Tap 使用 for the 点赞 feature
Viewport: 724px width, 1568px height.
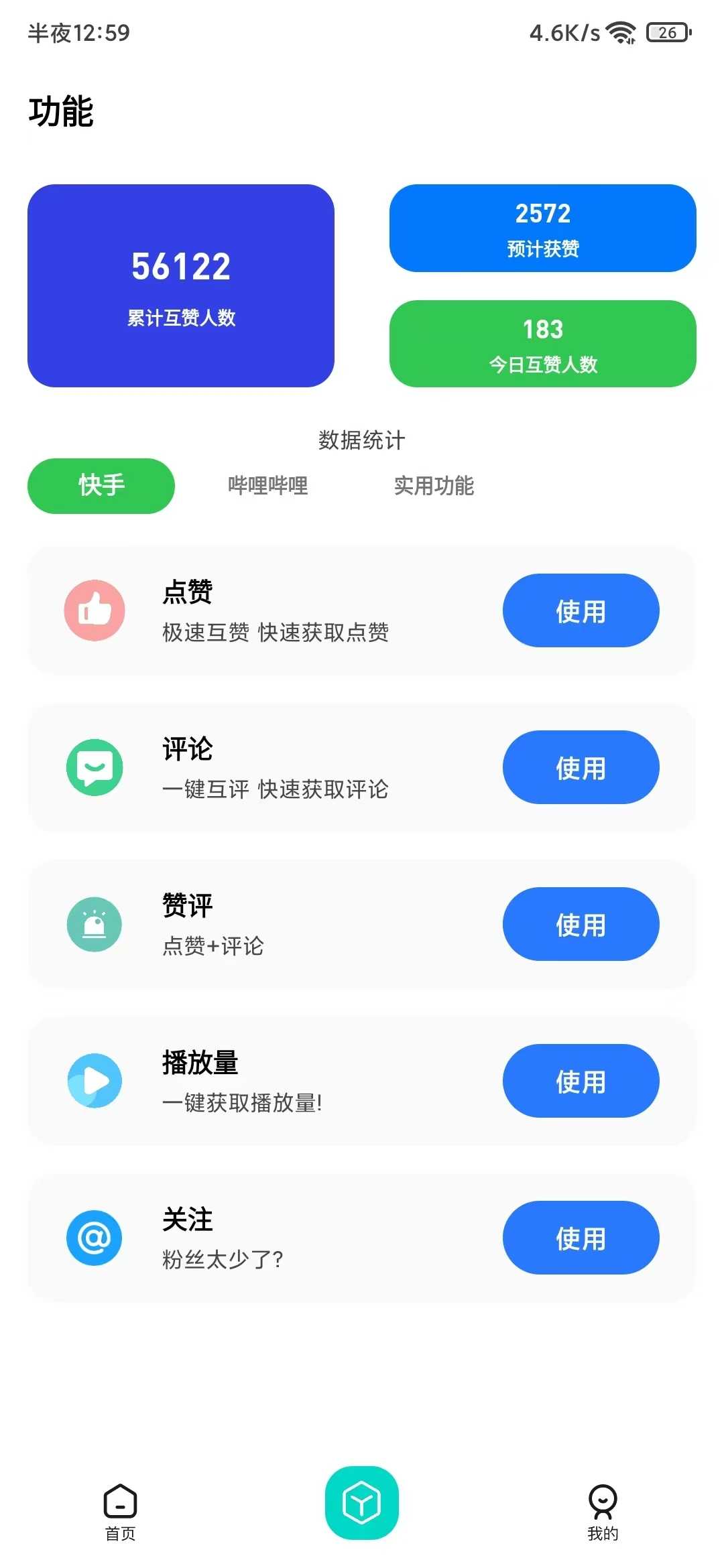(581, 610)
